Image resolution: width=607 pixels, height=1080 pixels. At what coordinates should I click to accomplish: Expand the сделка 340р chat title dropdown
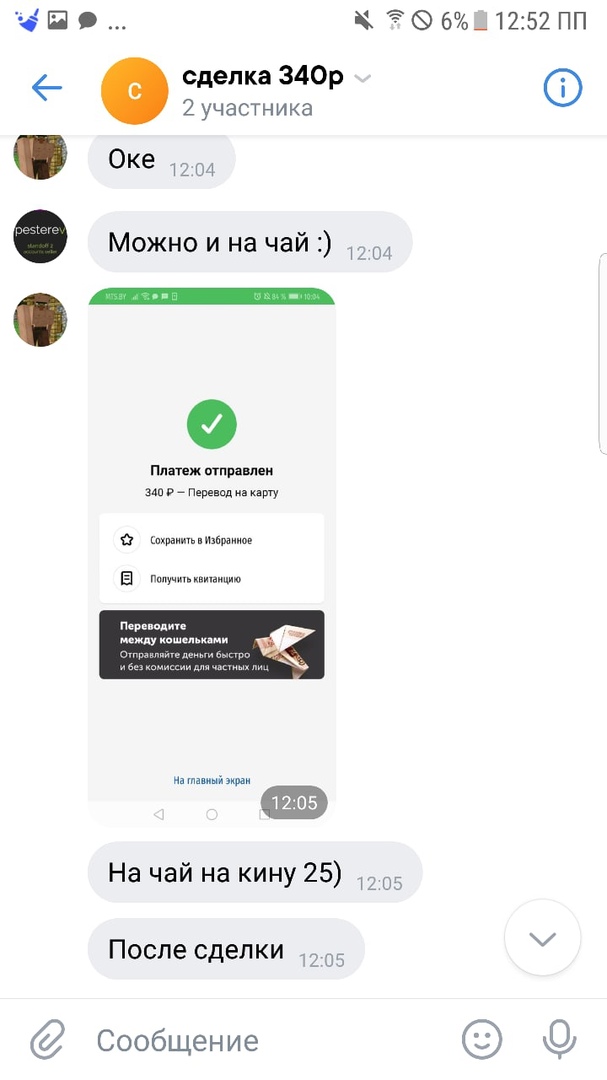pos(364,78)
